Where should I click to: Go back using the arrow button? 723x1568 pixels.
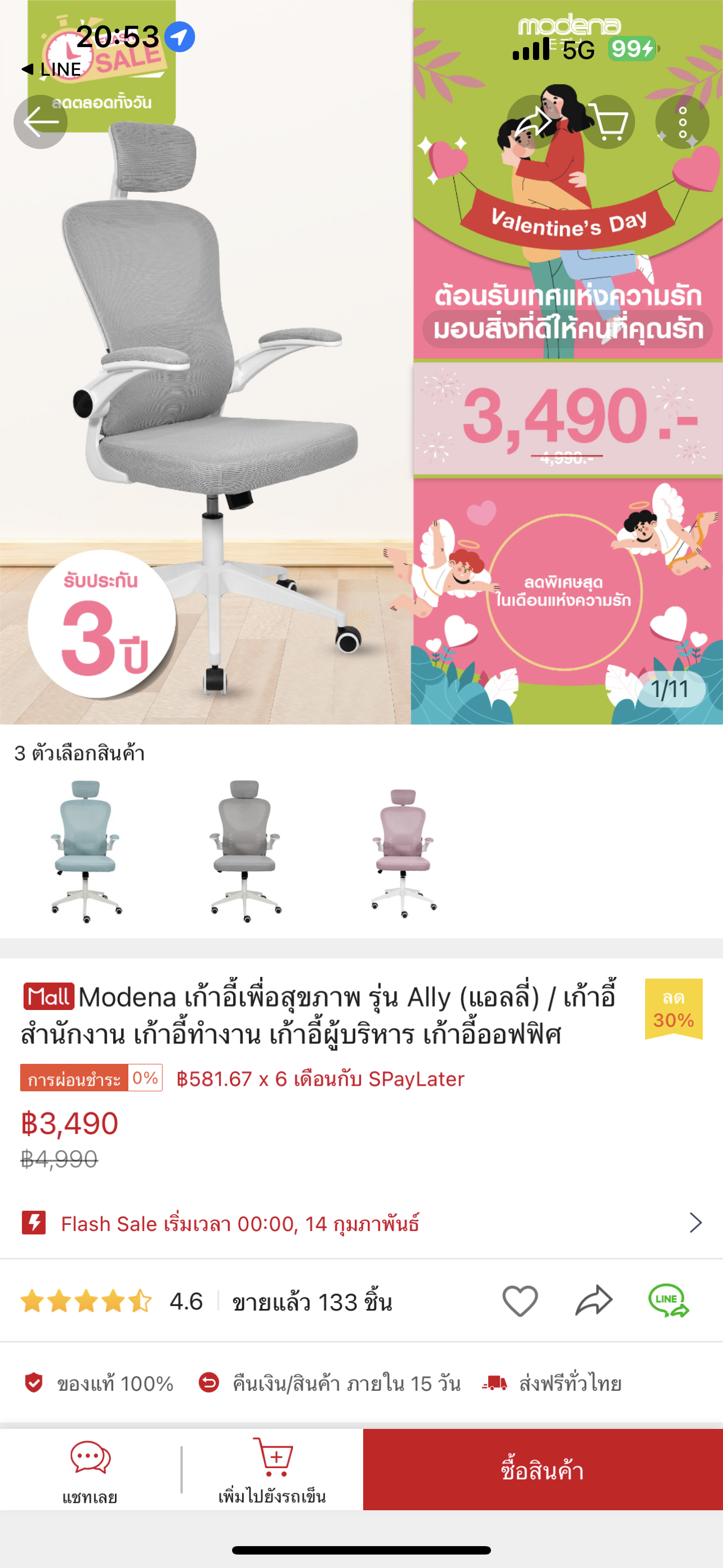click(x=40, y=122)
